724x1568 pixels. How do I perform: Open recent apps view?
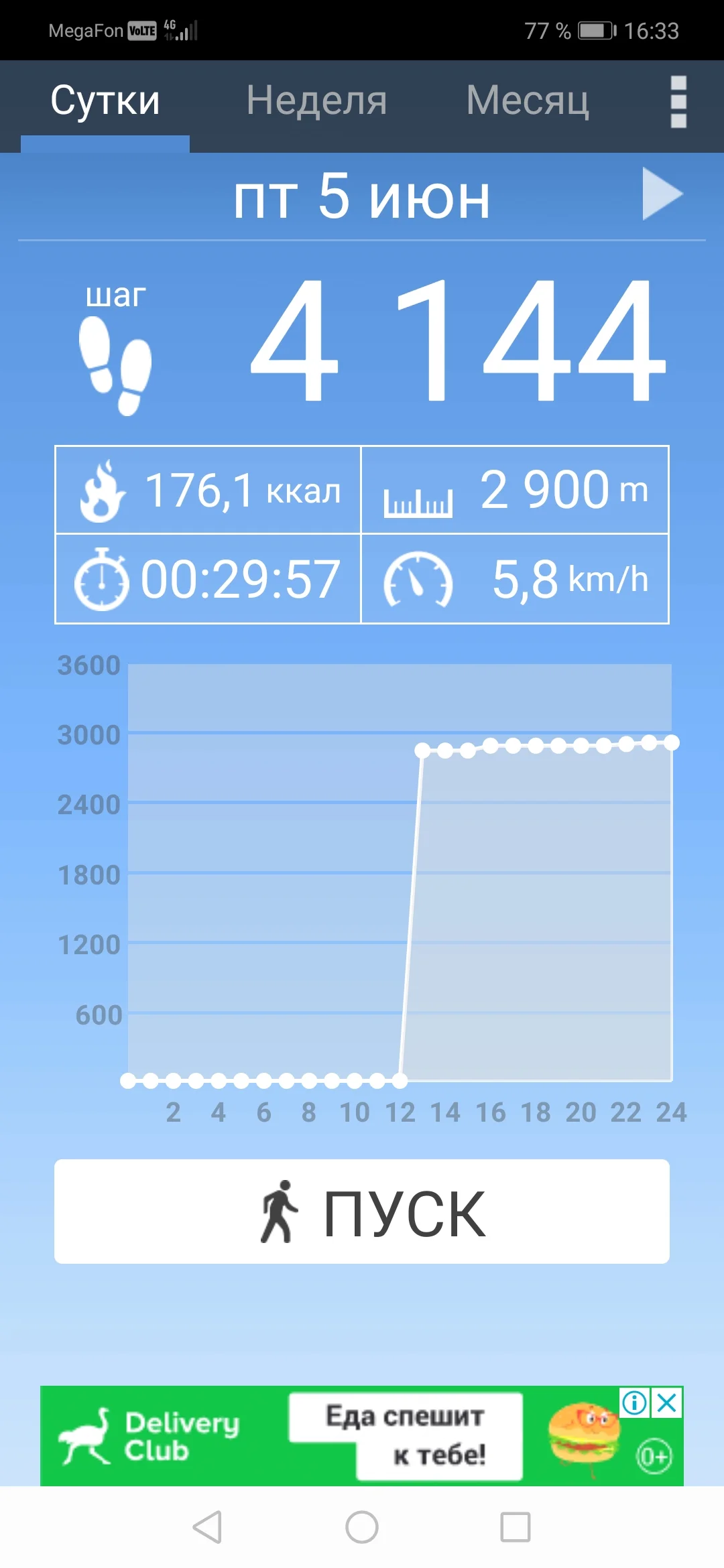tap(516, 1527)
